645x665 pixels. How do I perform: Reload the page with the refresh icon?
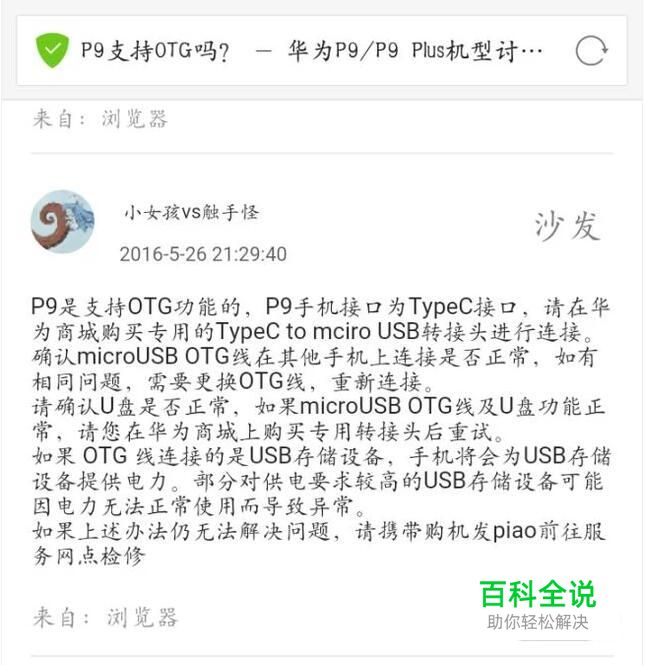click(591, 50)
